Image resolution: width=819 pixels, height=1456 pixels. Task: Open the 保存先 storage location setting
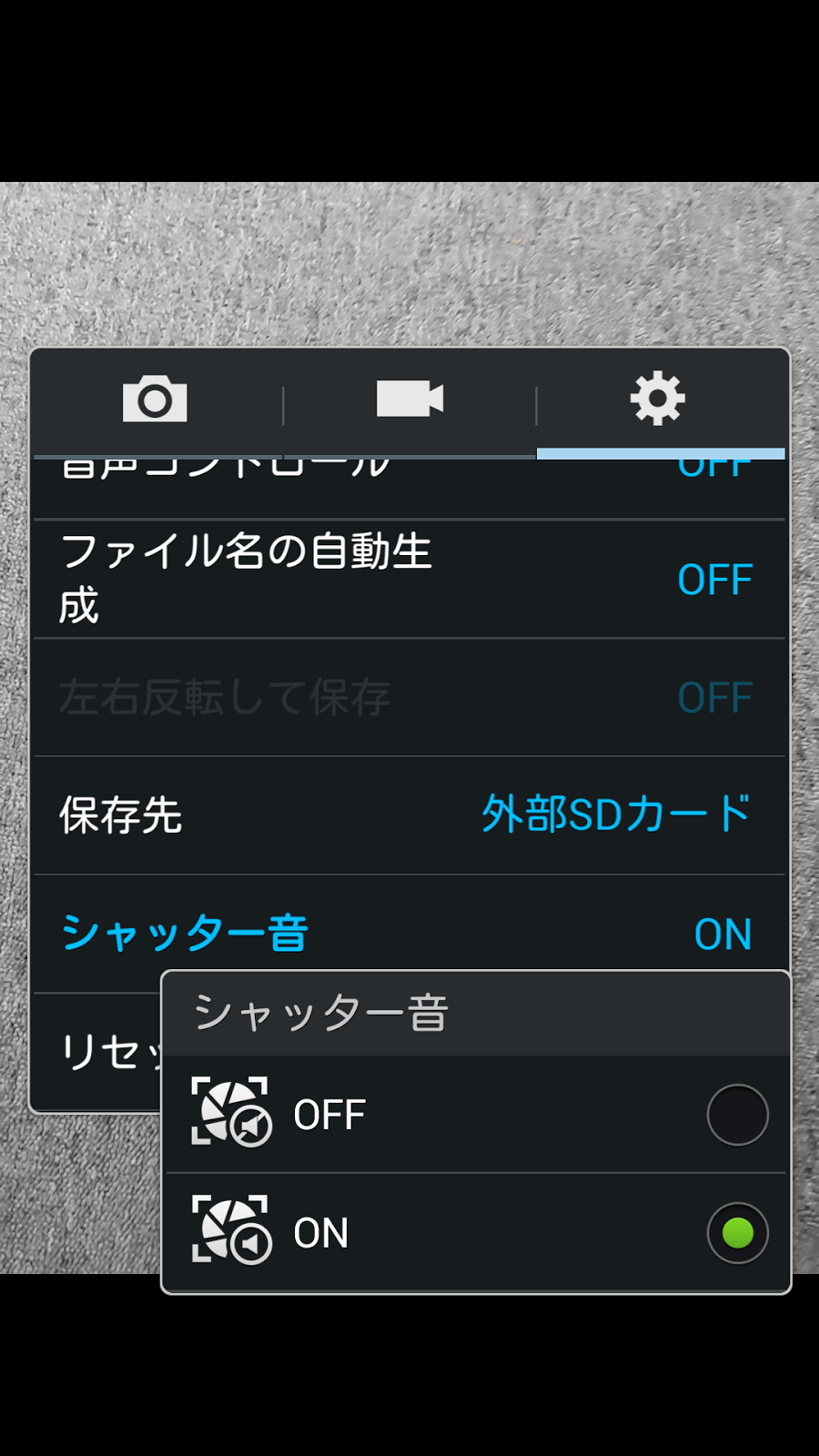409,815
